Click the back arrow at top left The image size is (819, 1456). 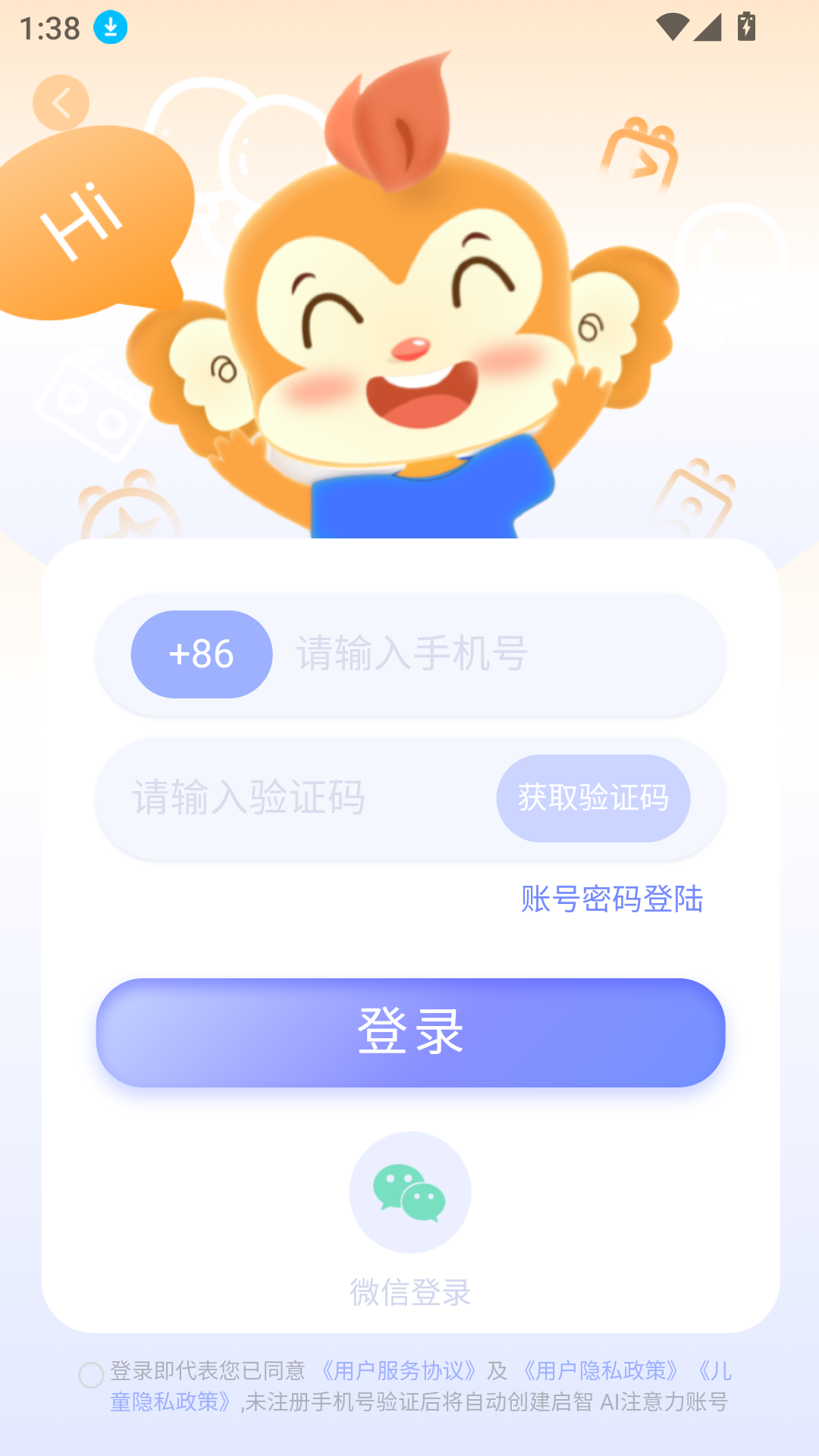tap(61, 102)
